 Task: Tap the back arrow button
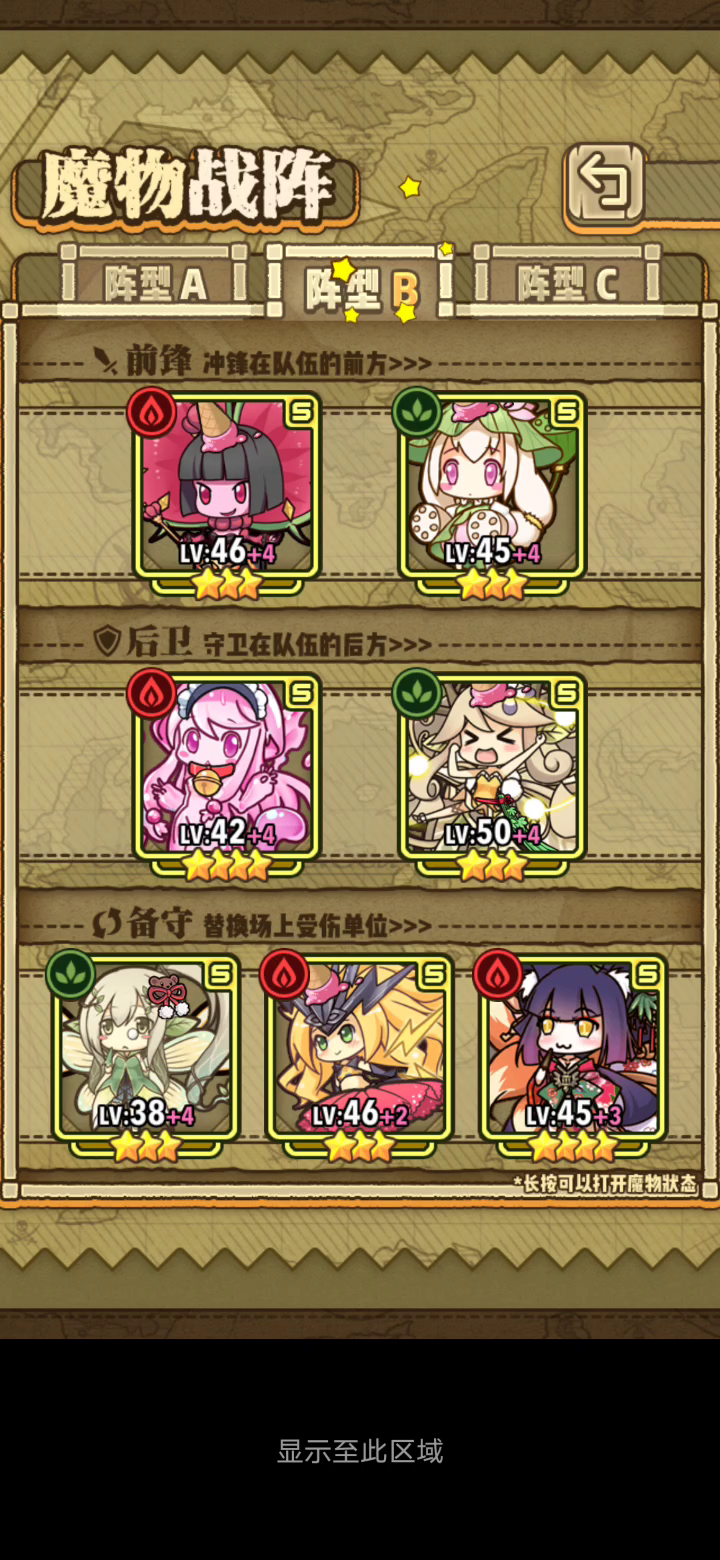(605, 185)
